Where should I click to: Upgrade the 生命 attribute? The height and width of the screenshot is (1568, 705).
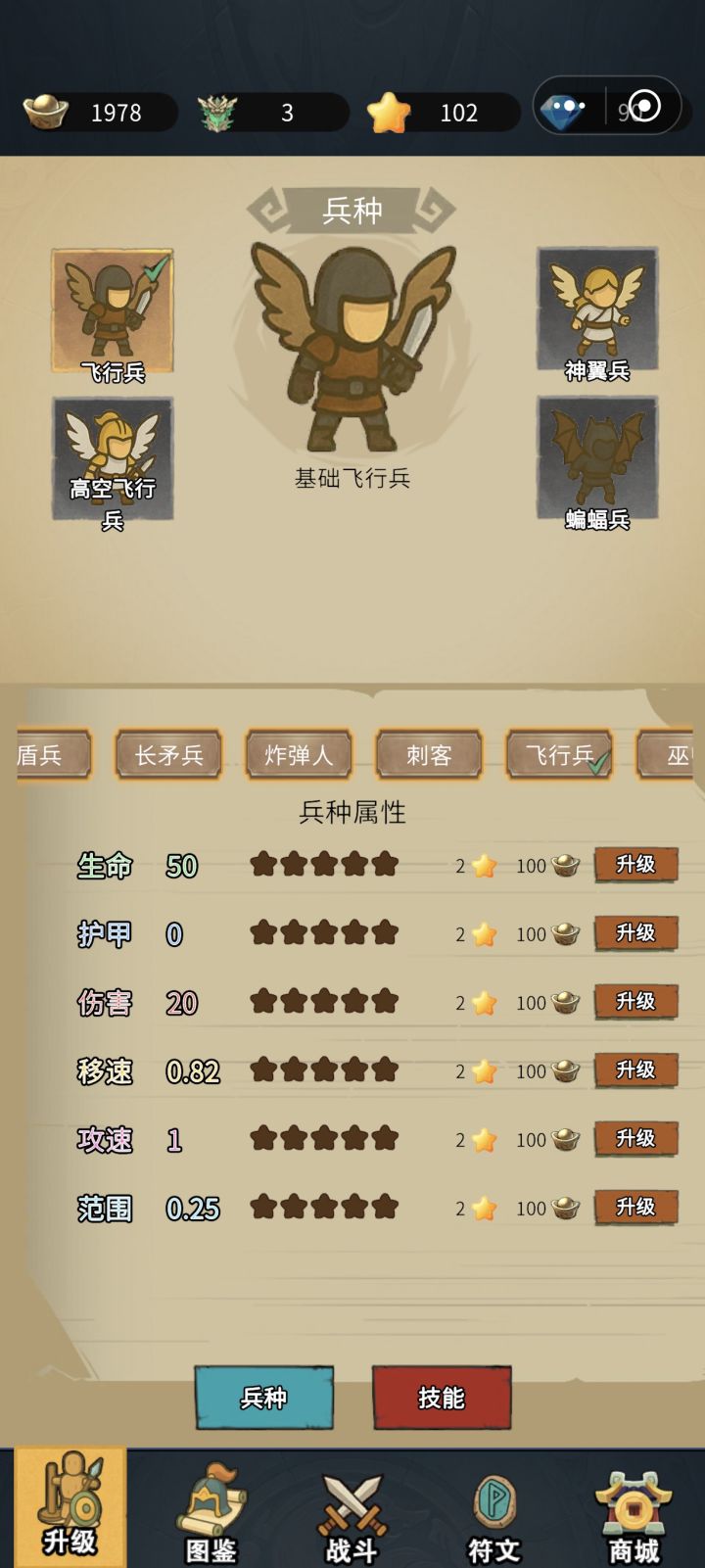(634, 866)
